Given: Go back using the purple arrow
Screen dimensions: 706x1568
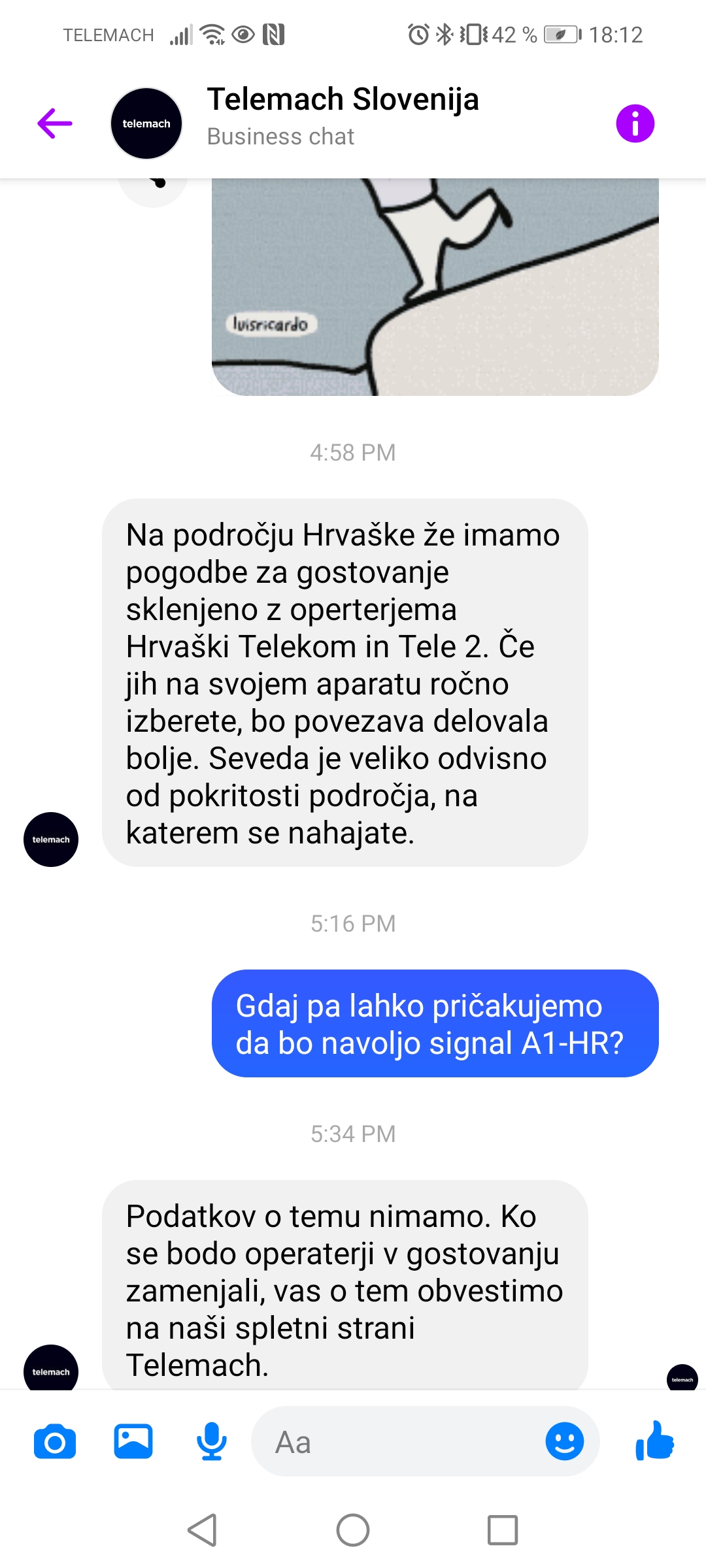Looking at the screenshot, I should [55, 123].
